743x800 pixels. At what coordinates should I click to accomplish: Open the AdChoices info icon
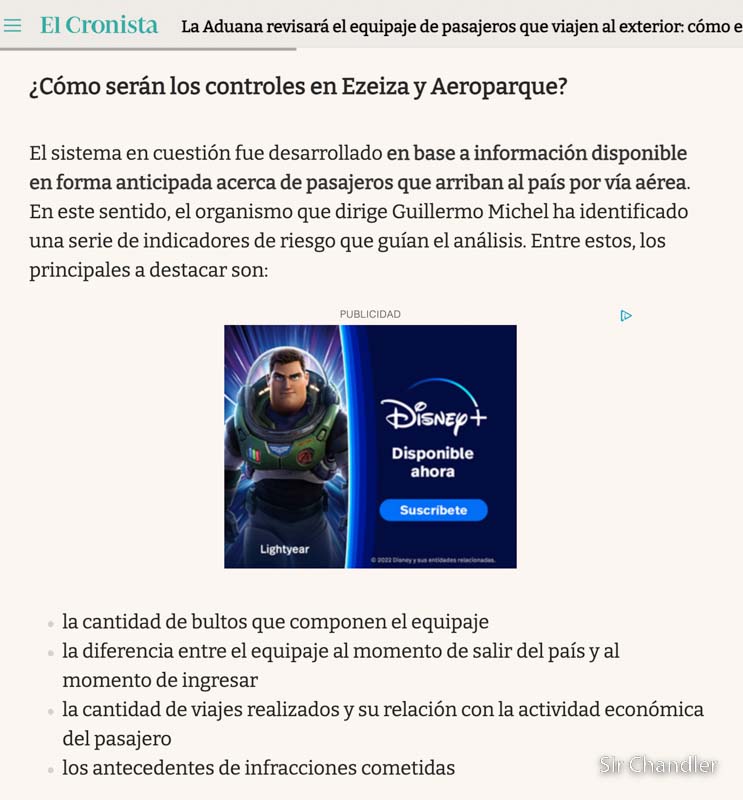626,315
